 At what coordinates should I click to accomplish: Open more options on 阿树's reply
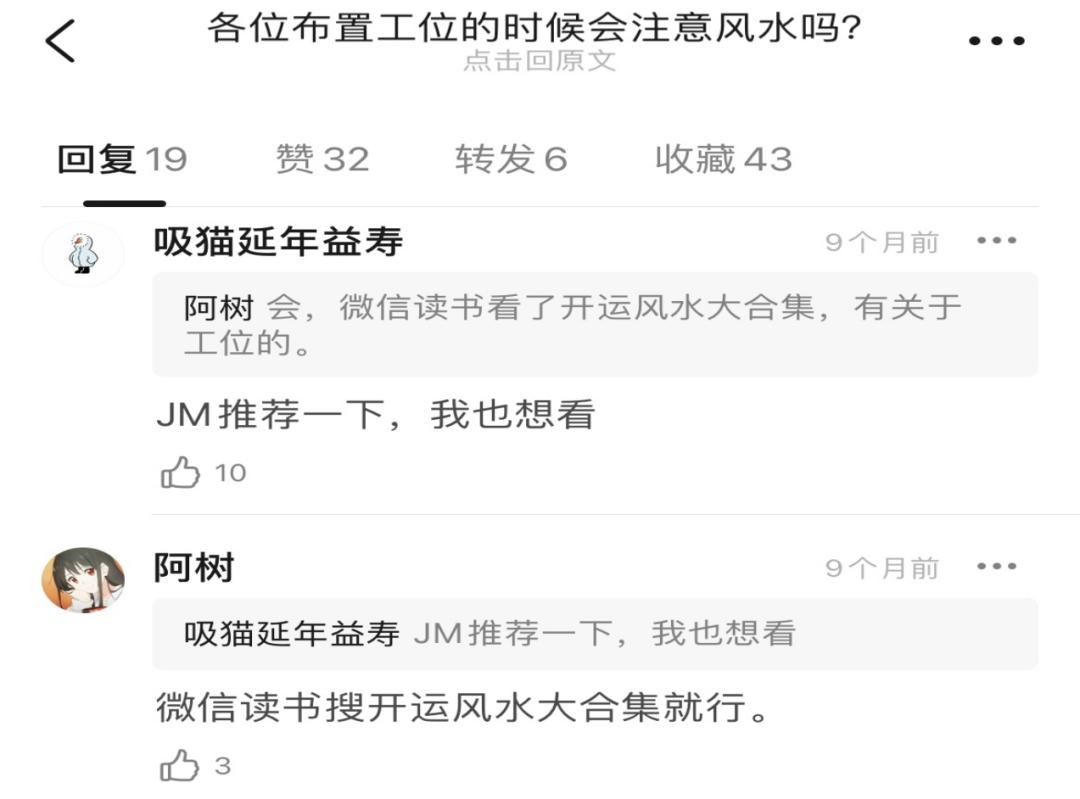(997, 567)
